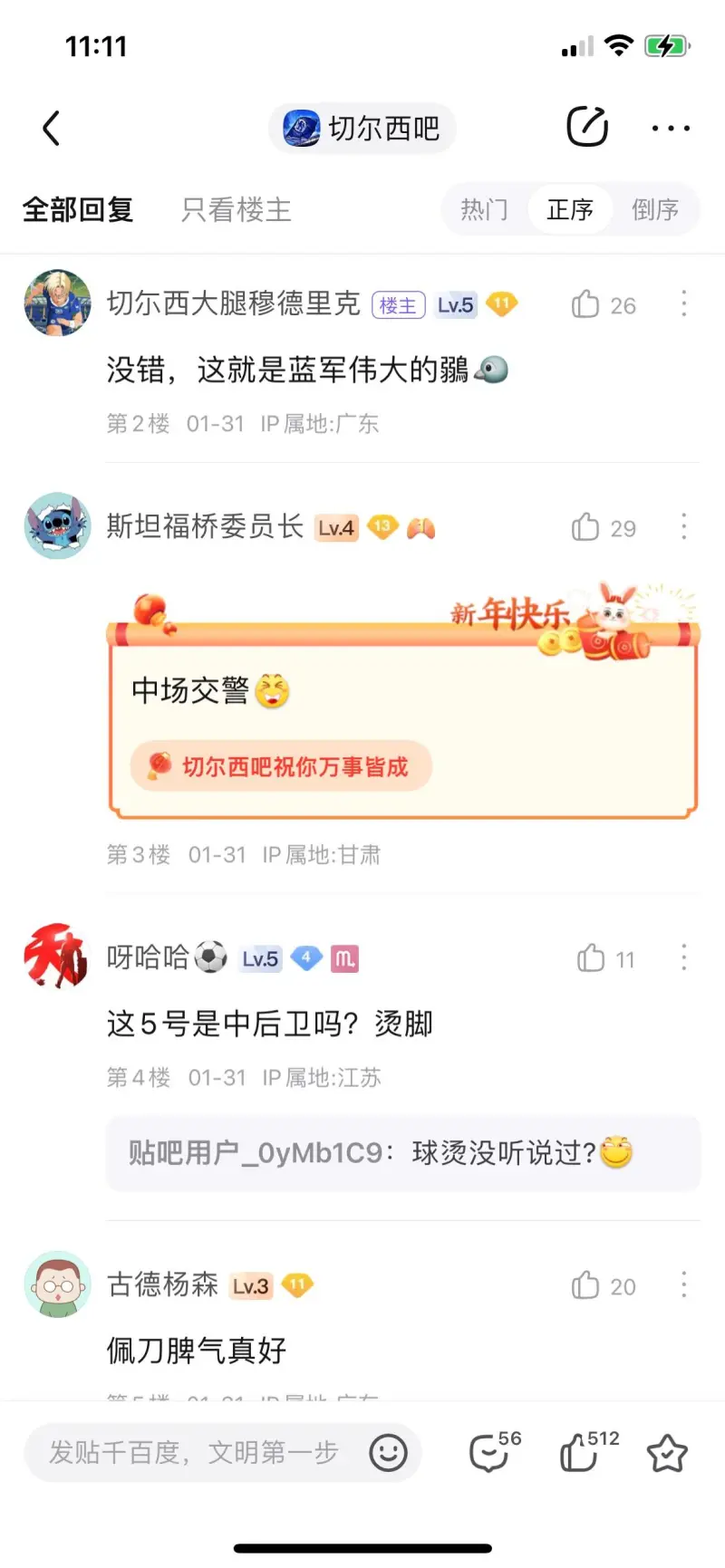725x1568 pixels.
Task: Tap the 发贴千百度 reply input field
Action: (x=195, y=1452)
